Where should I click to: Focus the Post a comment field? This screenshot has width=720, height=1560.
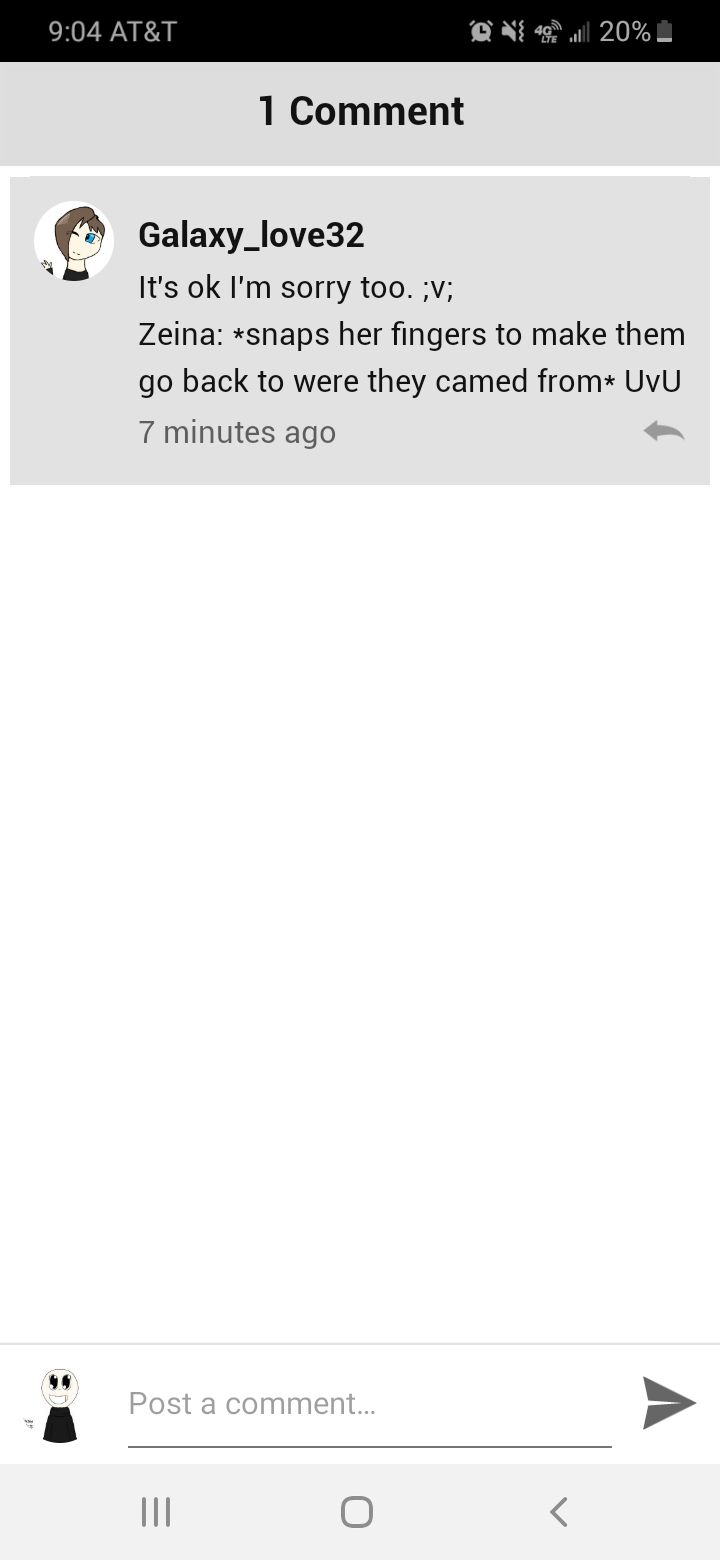tap(369, 1404)
